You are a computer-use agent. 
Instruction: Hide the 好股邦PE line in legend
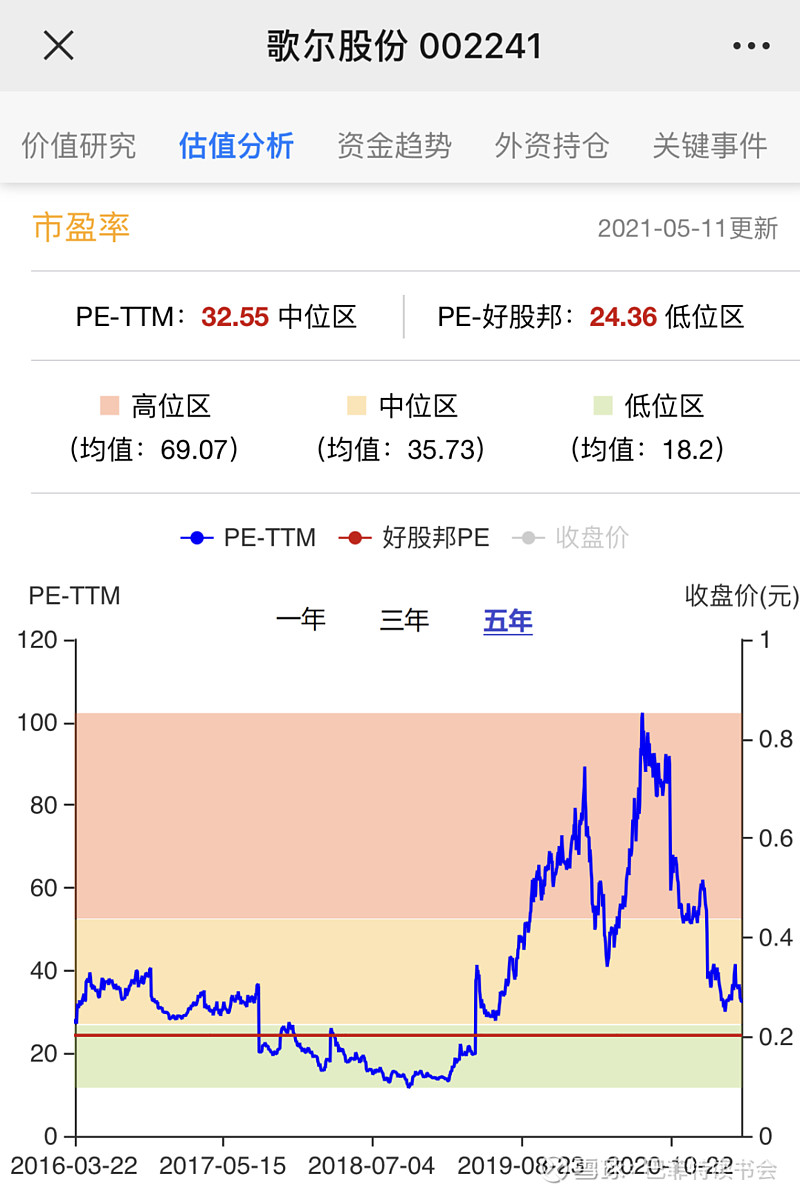[x=414, y=538]
